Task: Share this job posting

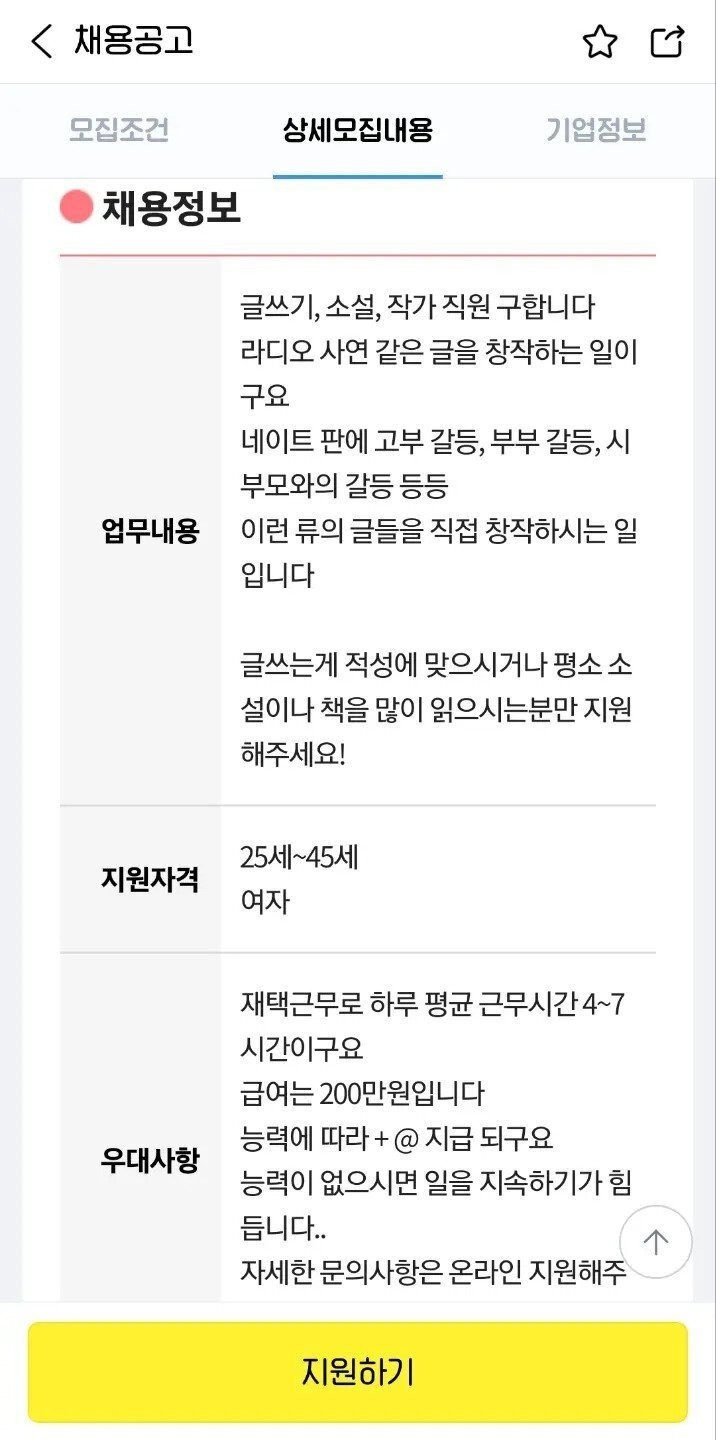Action: (667, 42)
